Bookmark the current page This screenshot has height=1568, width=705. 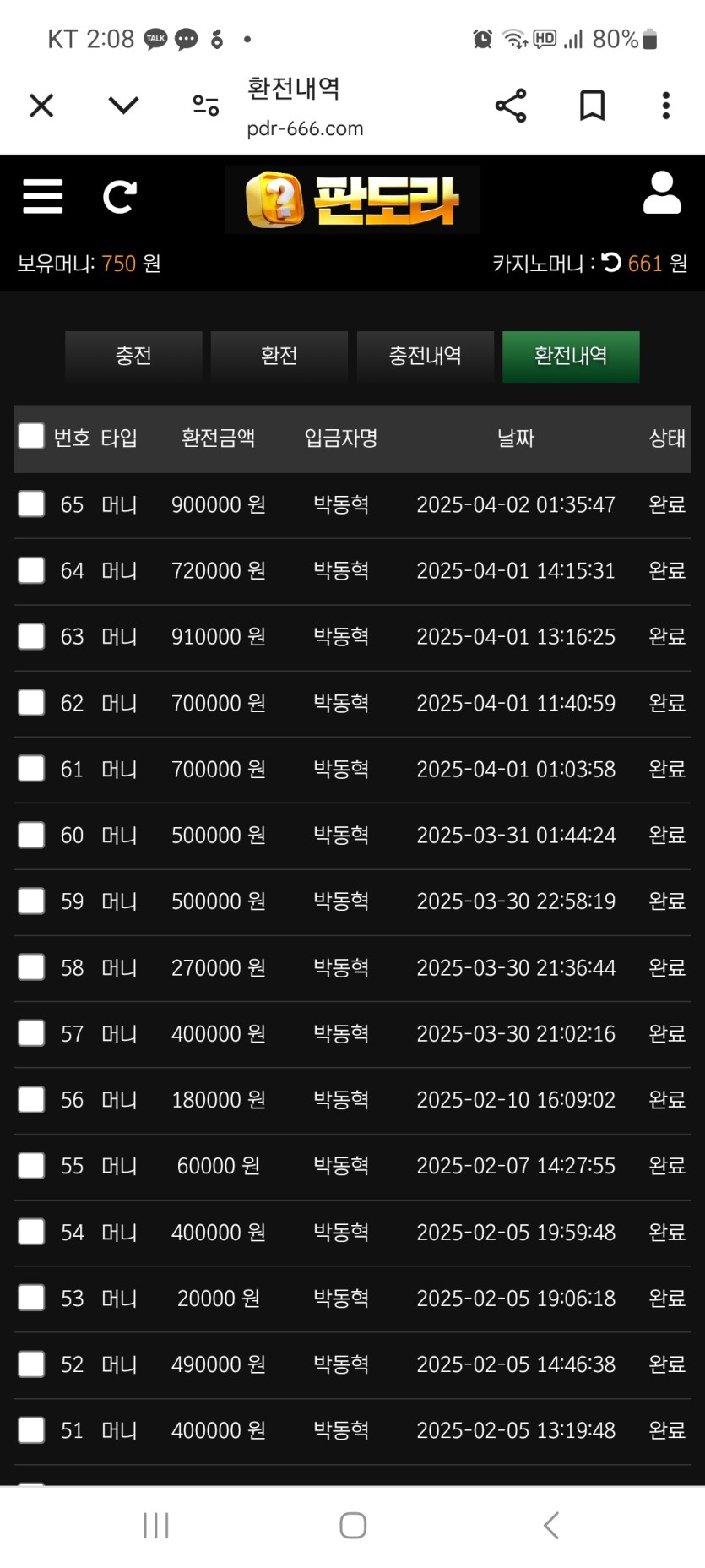click(592, 106)
